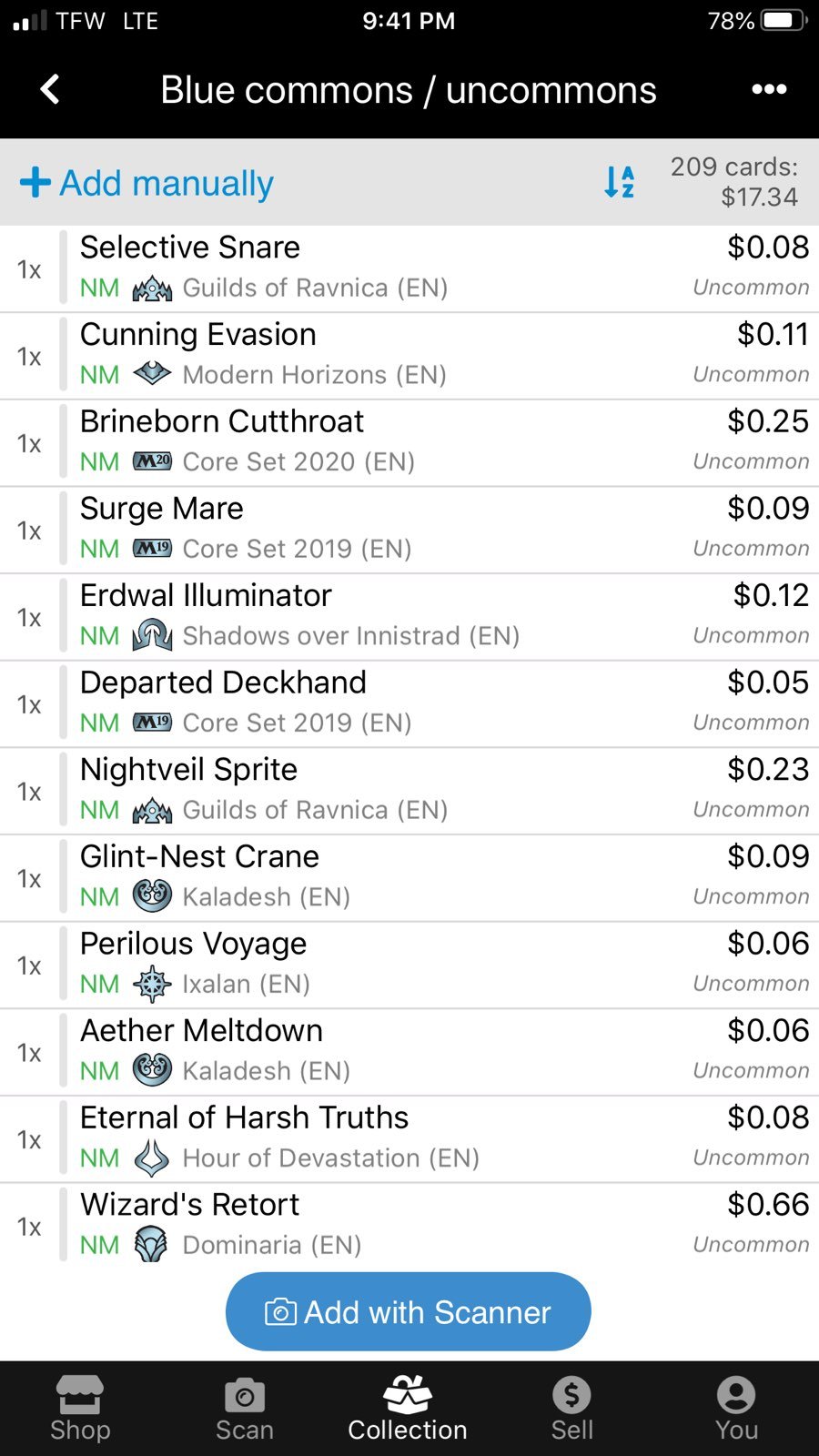Open the A-Z sort options

[620, 182]
